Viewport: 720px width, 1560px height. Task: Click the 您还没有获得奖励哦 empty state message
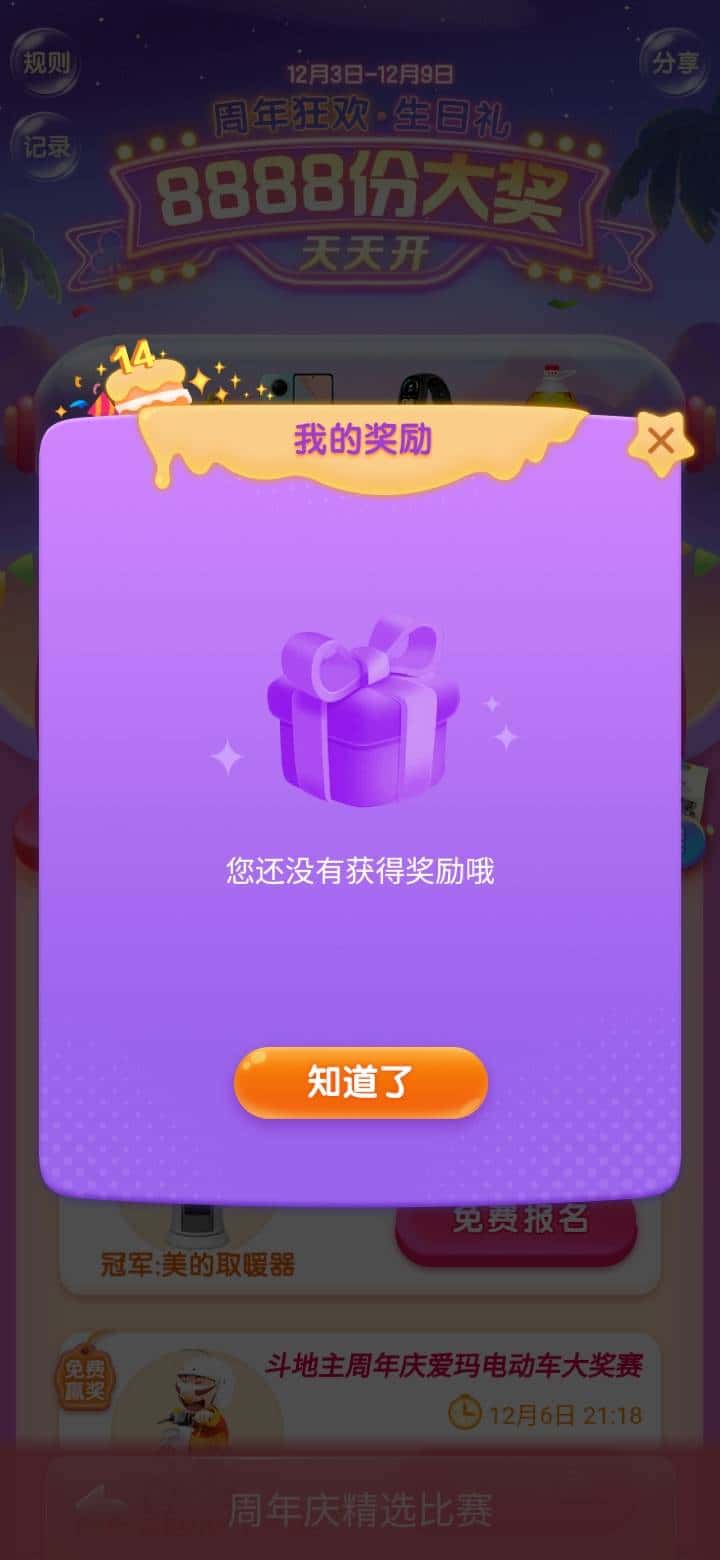(x=359, y=871)
